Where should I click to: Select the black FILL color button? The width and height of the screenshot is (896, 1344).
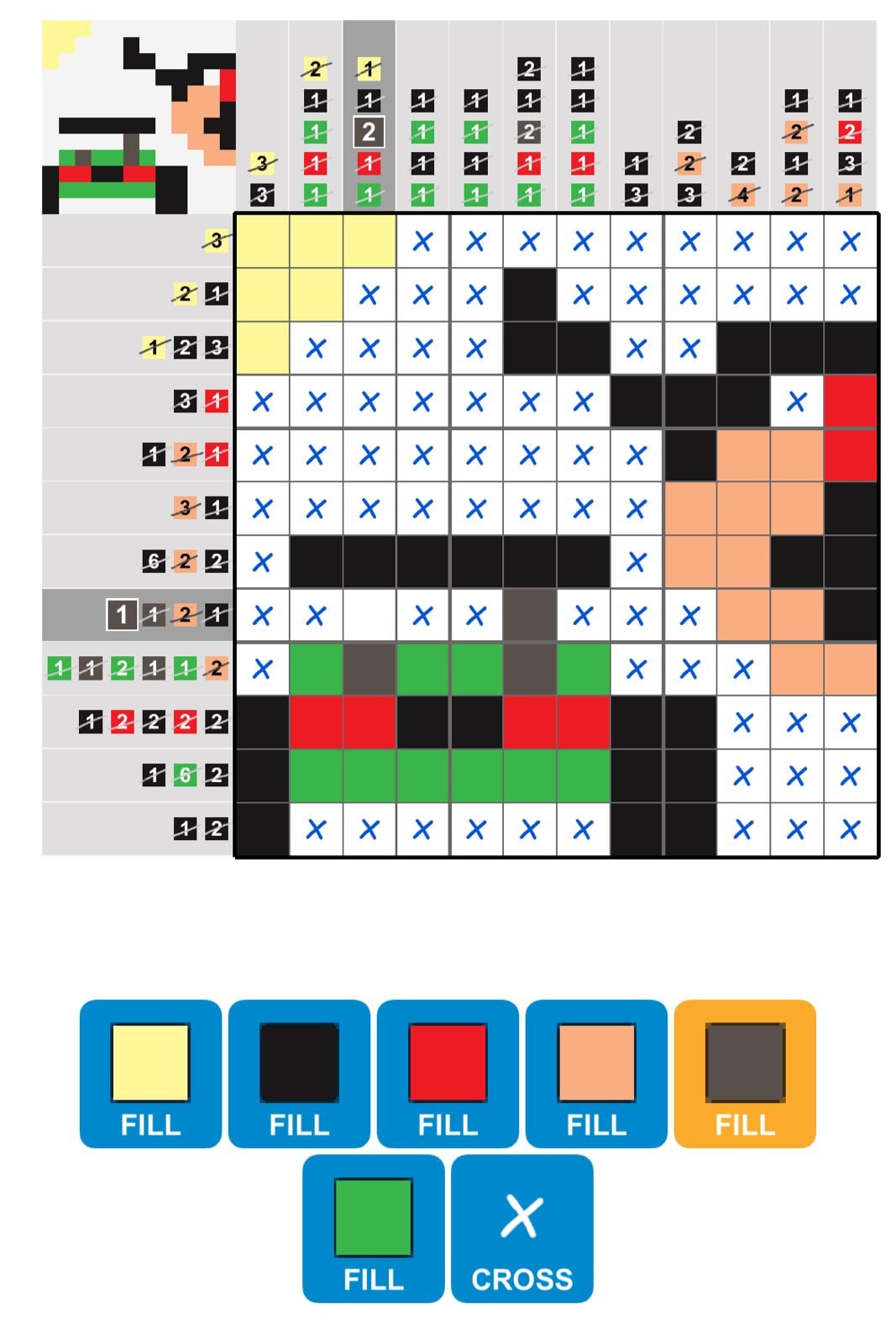coord(299,1073)
